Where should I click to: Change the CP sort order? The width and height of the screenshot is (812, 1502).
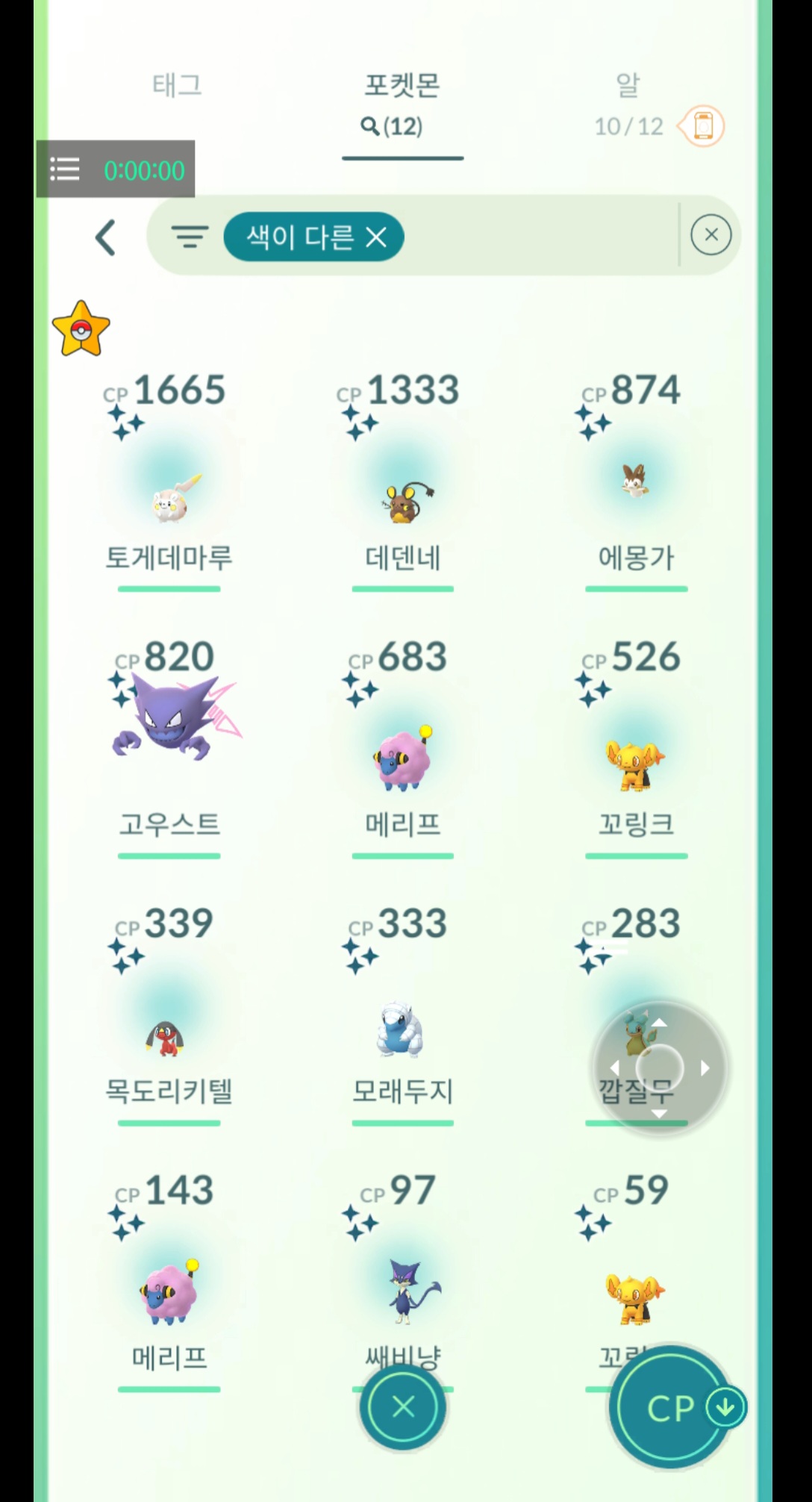(x=672, y=1409)
